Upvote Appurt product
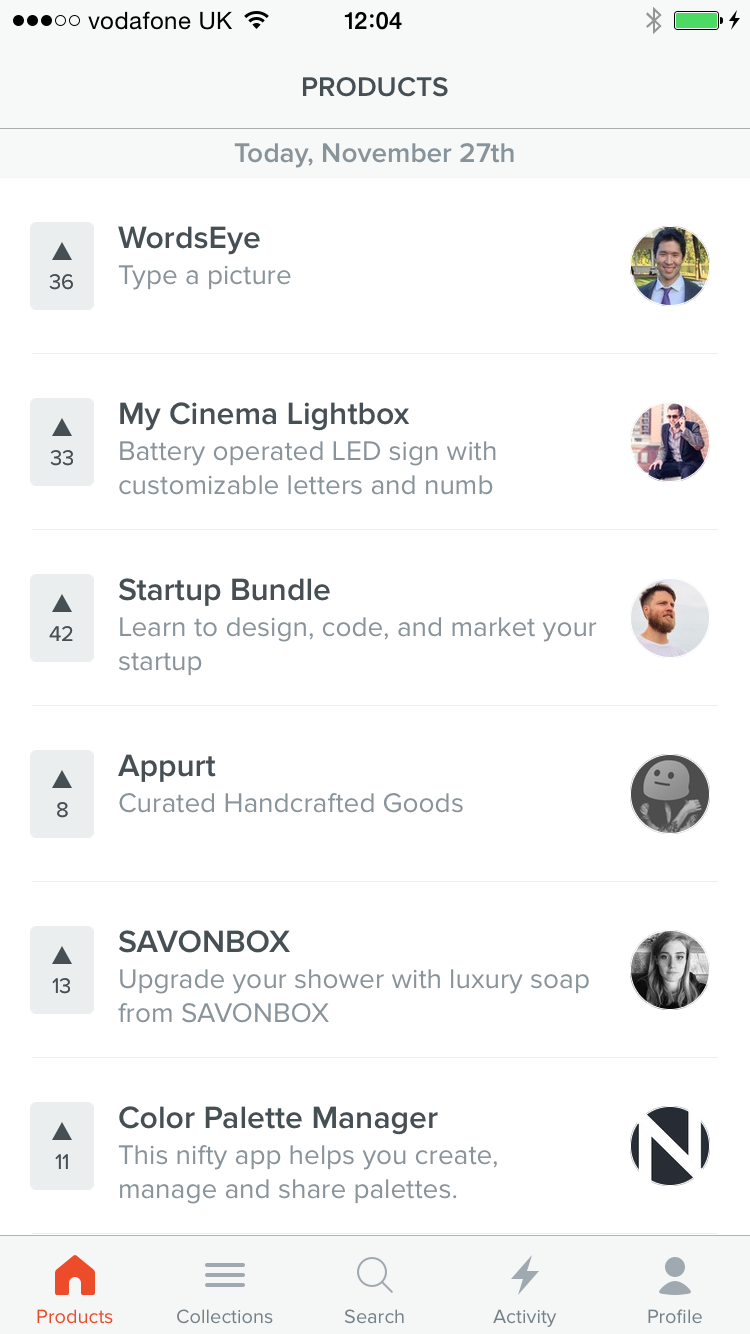The width and height of the screenshot is (750, 1334). pos(62,794)
